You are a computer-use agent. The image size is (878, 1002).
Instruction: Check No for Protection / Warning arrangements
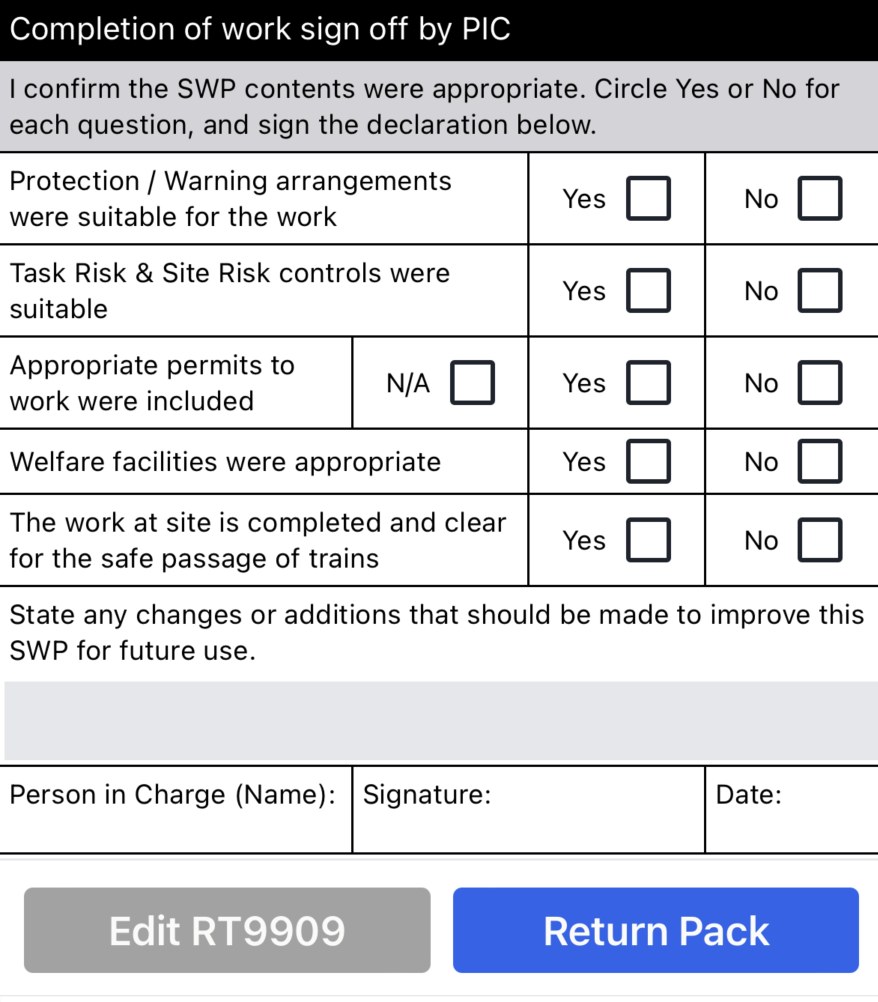click(x=820, y=198)
